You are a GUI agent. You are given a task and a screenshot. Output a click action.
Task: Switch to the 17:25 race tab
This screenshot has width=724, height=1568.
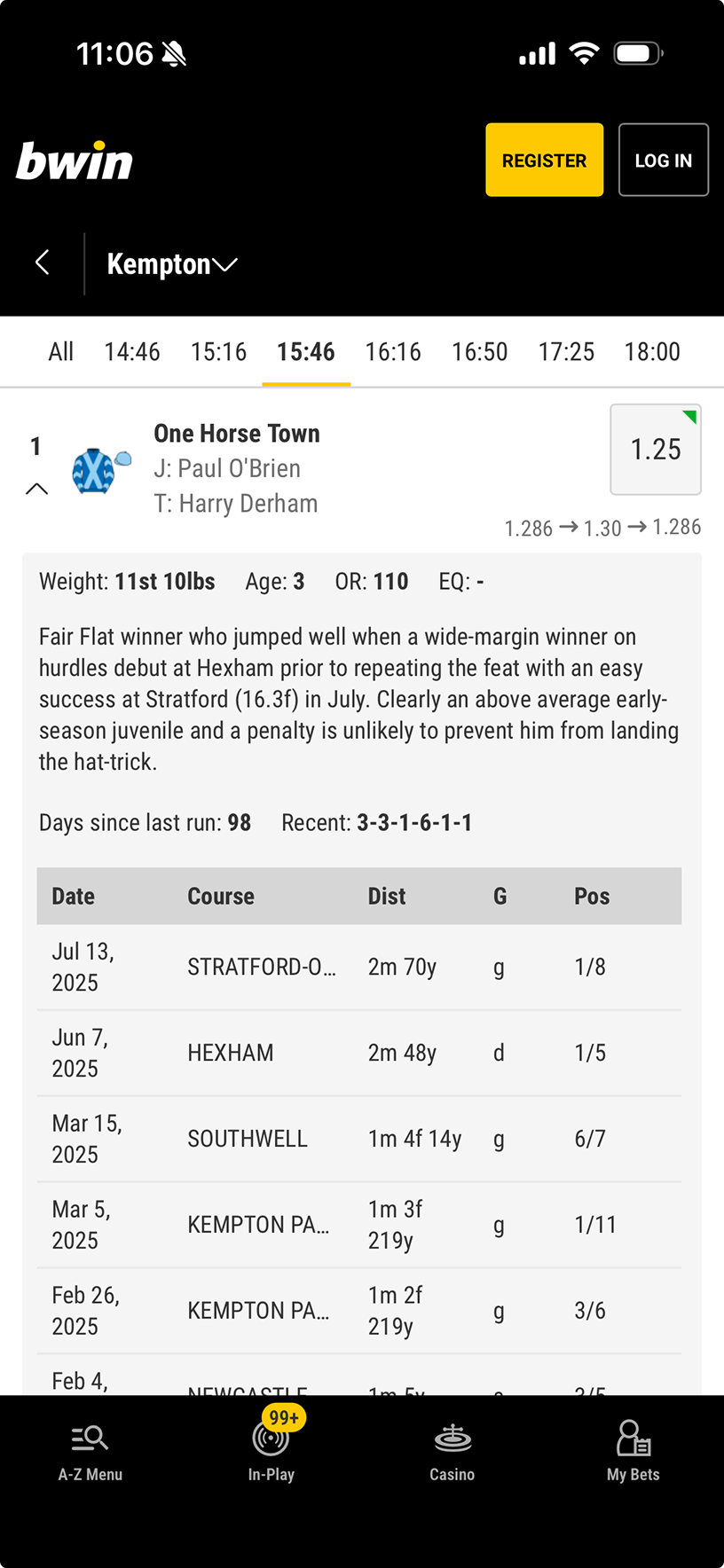(x=566, y=352)
